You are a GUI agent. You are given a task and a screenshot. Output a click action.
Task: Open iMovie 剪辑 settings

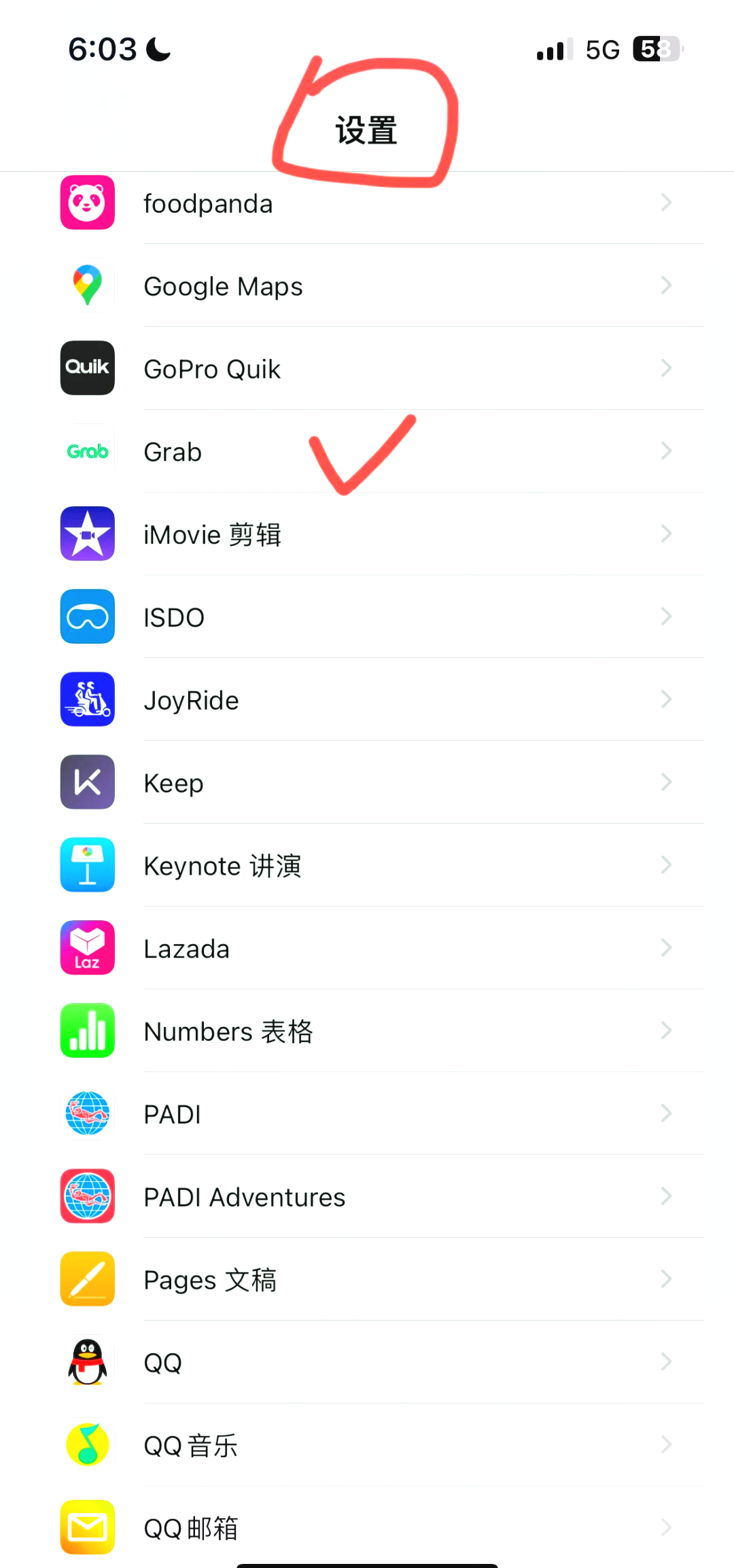pyautogui.click(x=367, y=534)
